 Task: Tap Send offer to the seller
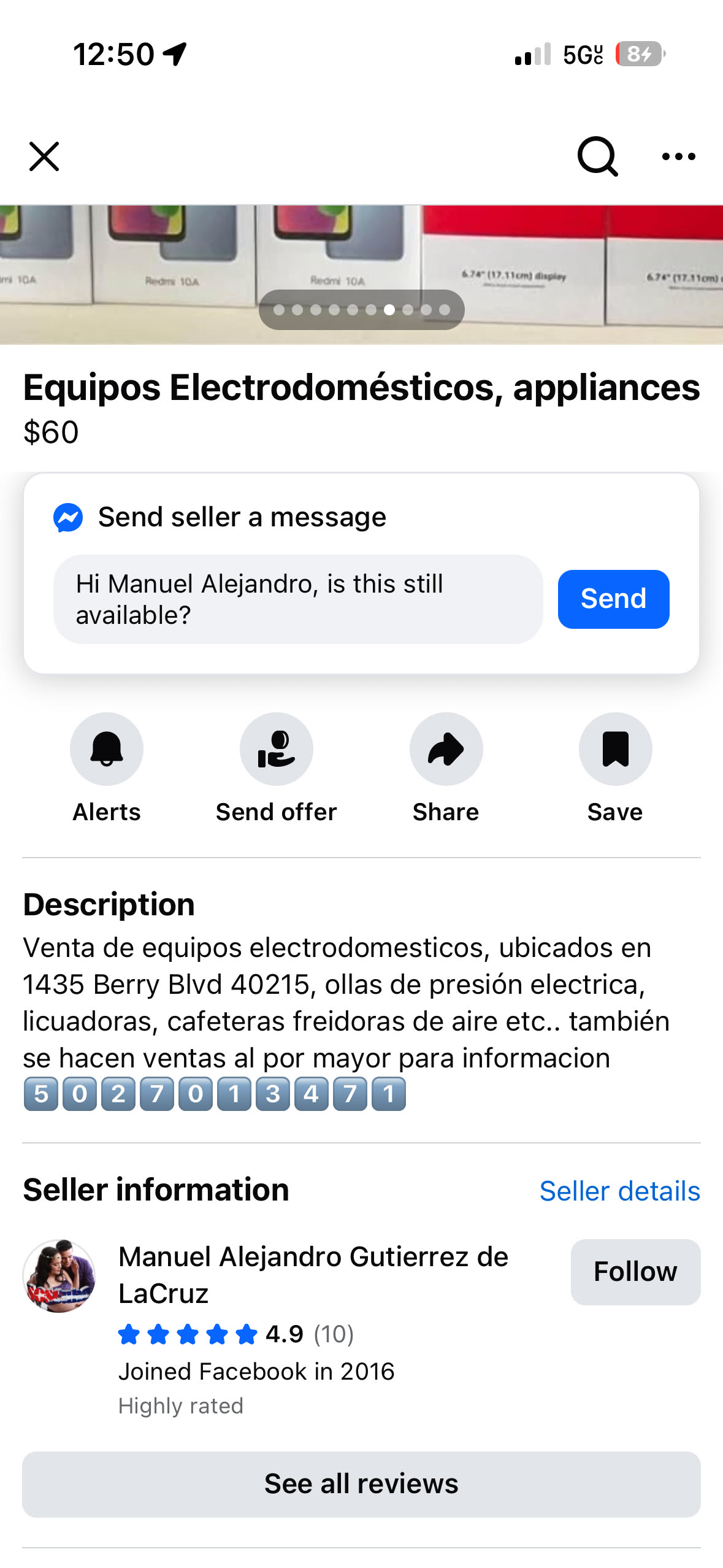[x=277, y=749]
